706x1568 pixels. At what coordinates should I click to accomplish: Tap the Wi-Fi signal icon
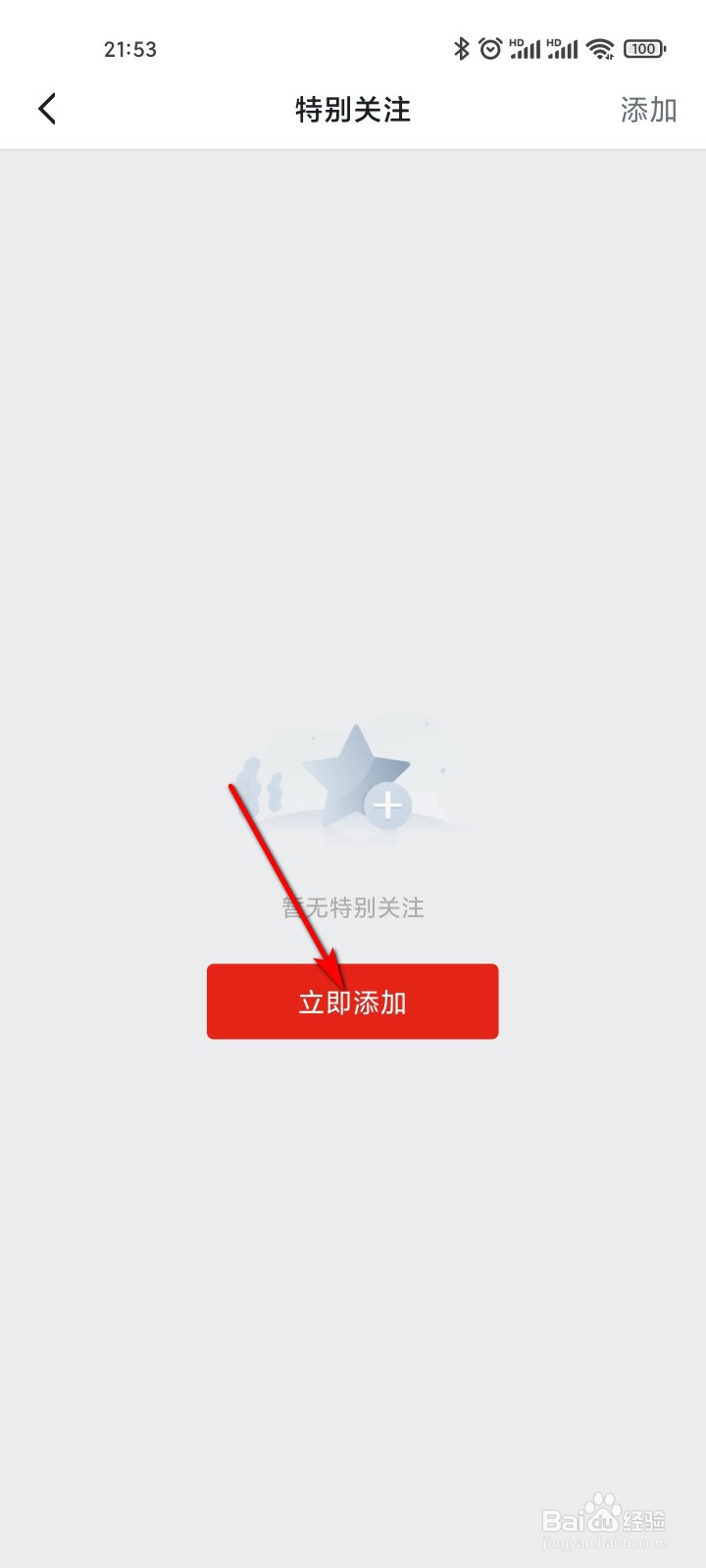(x=596, y=47)
